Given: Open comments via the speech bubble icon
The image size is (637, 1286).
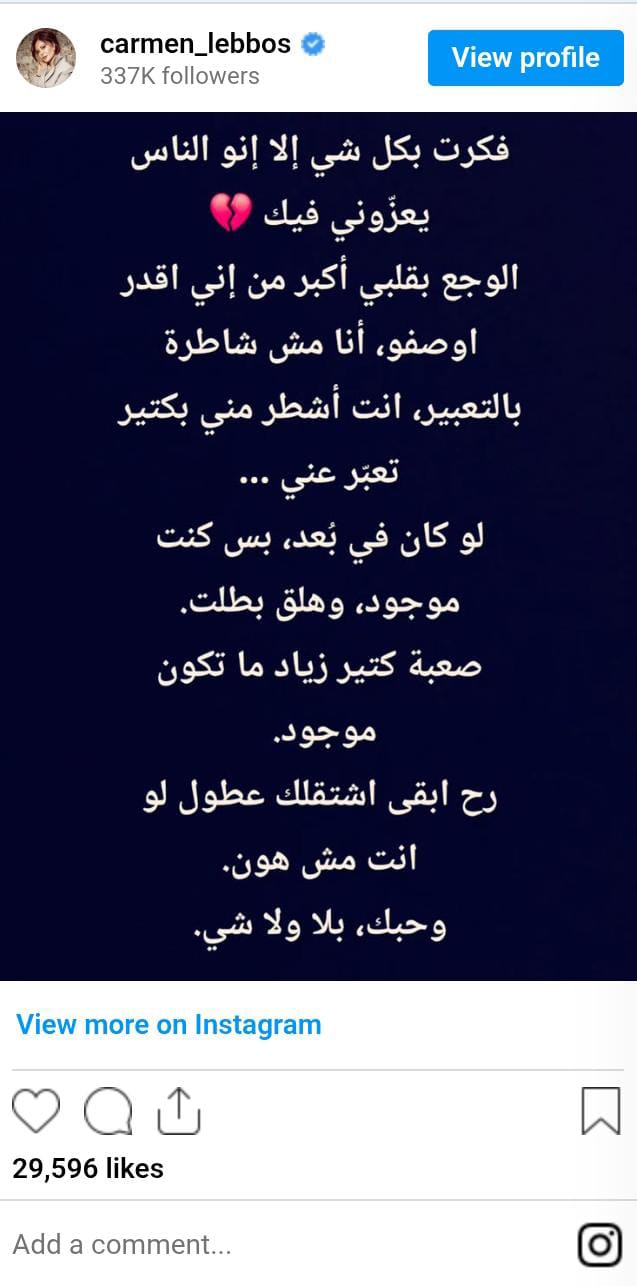Looking at the screenshot, I should click(x=108, y=1111).
